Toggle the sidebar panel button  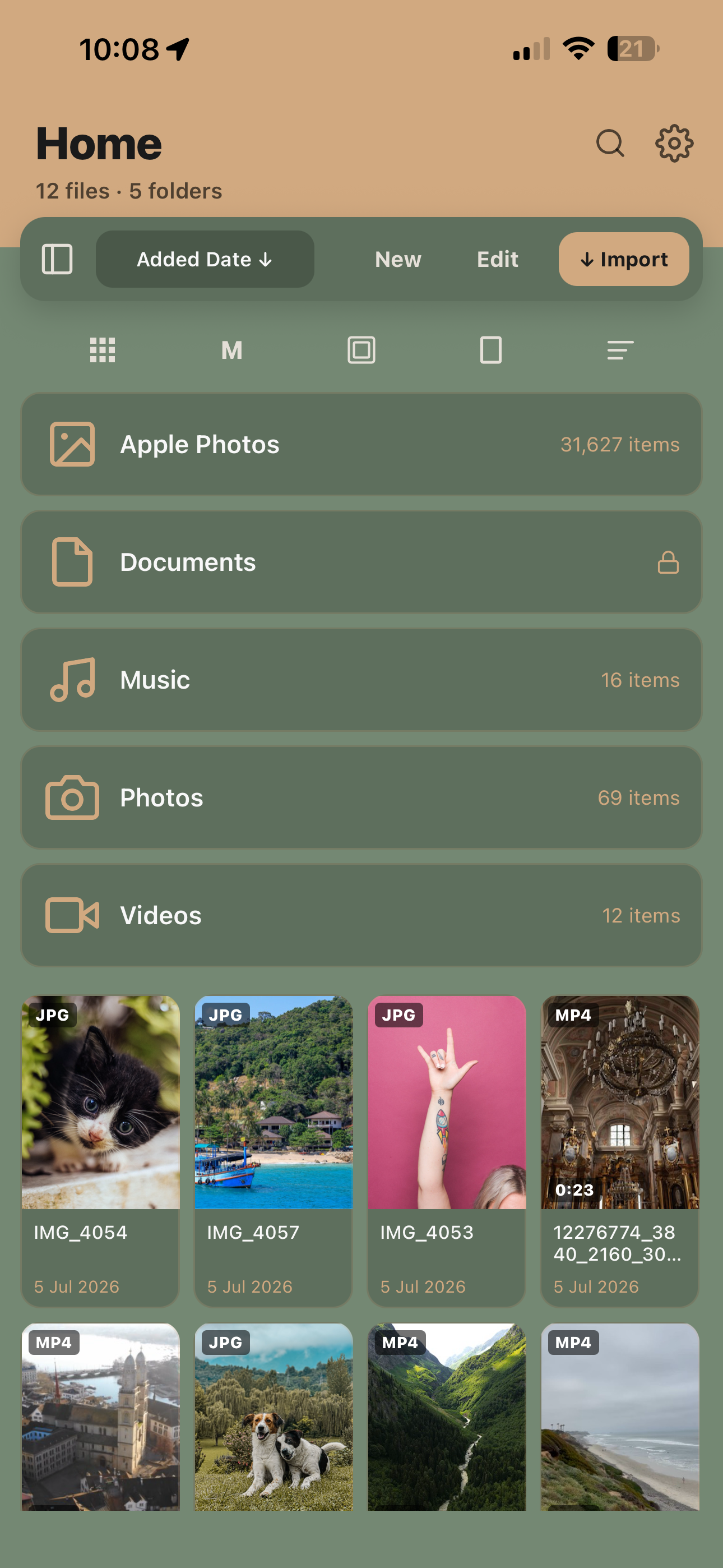57,259
